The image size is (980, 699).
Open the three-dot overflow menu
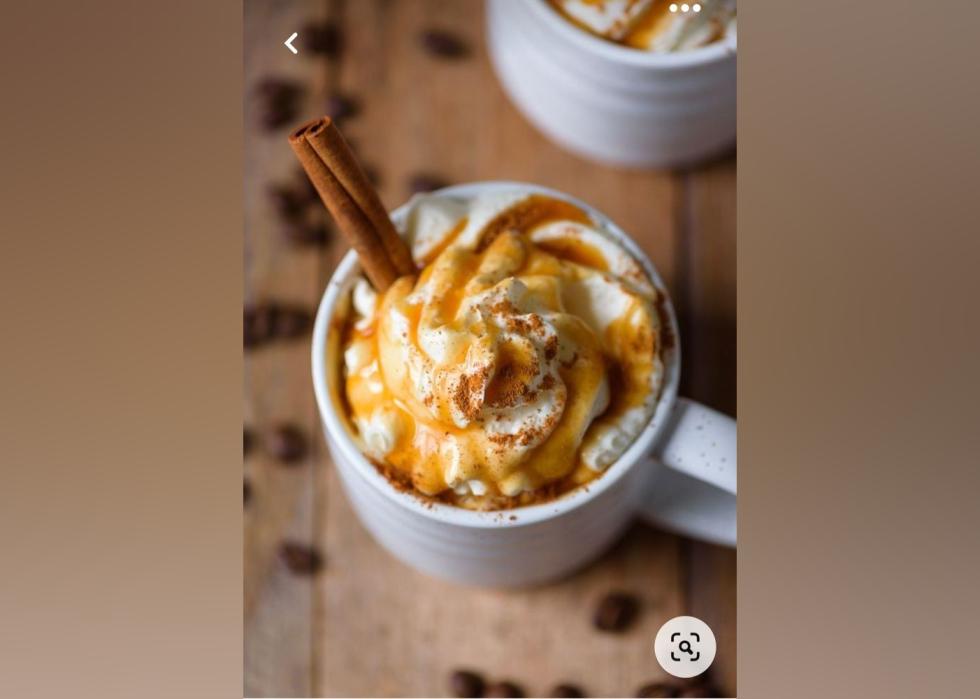685,8
